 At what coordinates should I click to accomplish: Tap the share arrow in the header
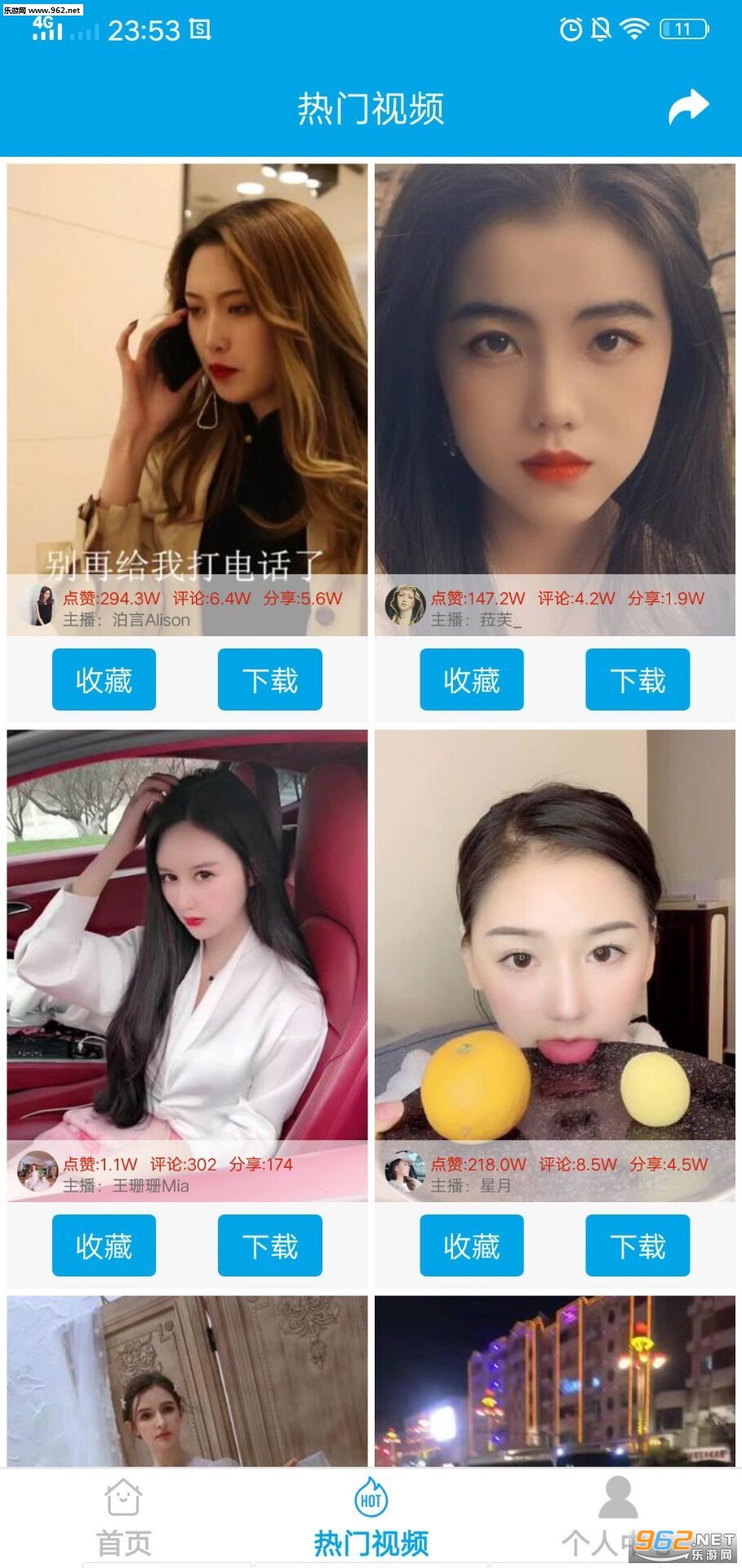(688, 107)
